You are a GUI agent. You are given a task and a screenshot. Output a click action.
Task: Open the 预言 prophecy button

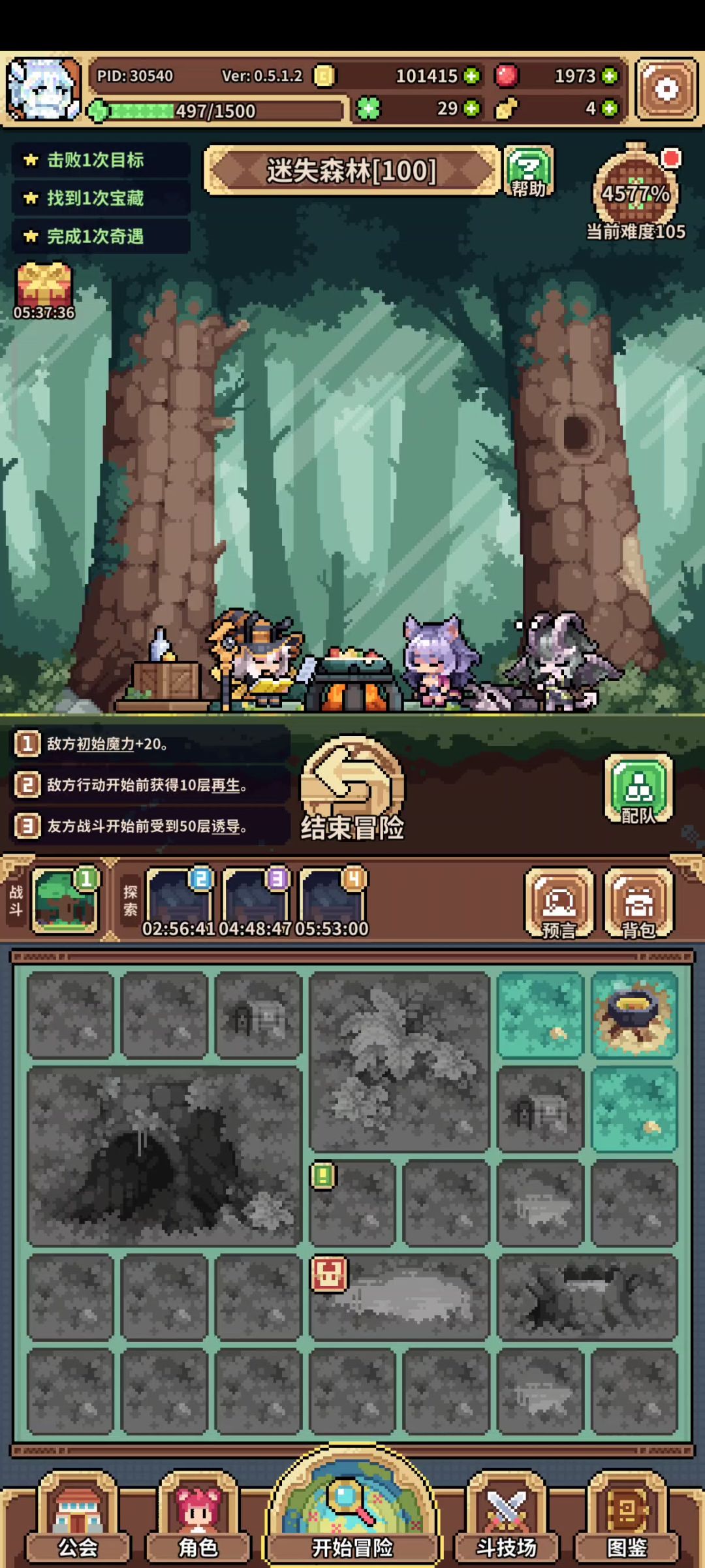pyautogui.click(x=559, y=903)
